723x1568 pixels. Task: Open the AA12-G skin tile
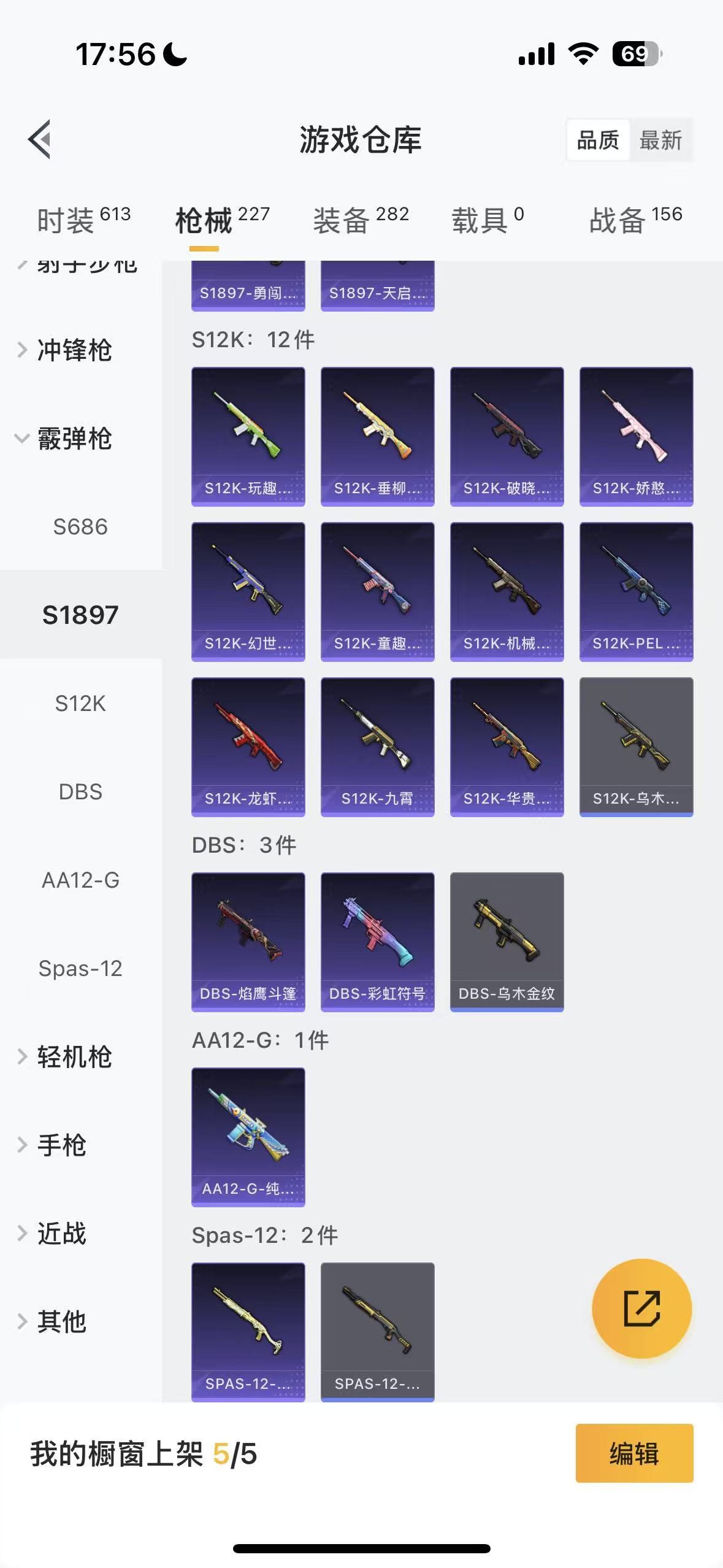[248, 1137]
